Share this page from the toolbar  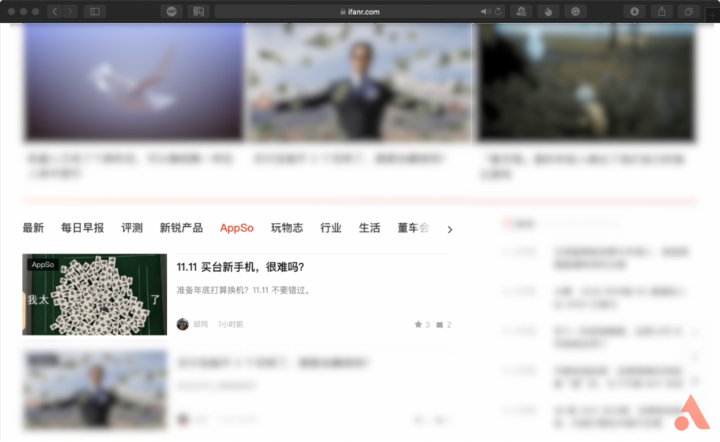(662, 11)
